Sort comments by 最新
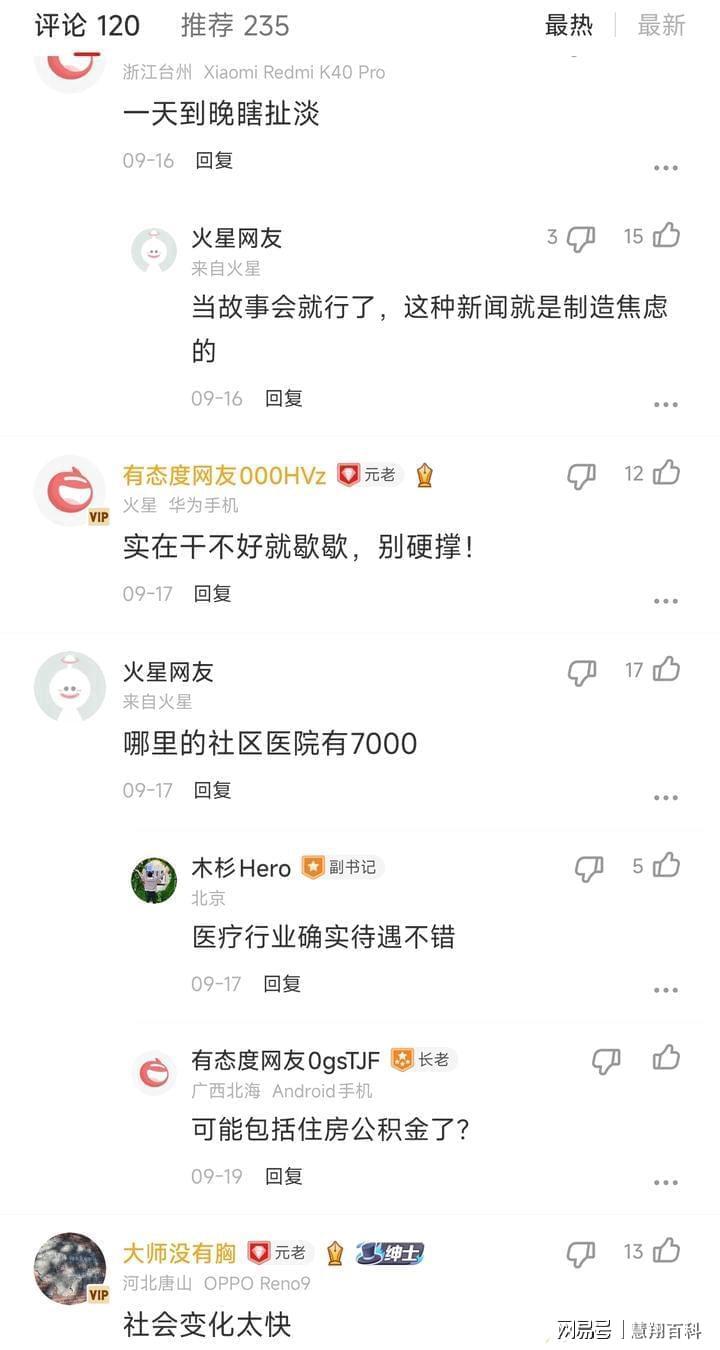 tap(661, 26)
